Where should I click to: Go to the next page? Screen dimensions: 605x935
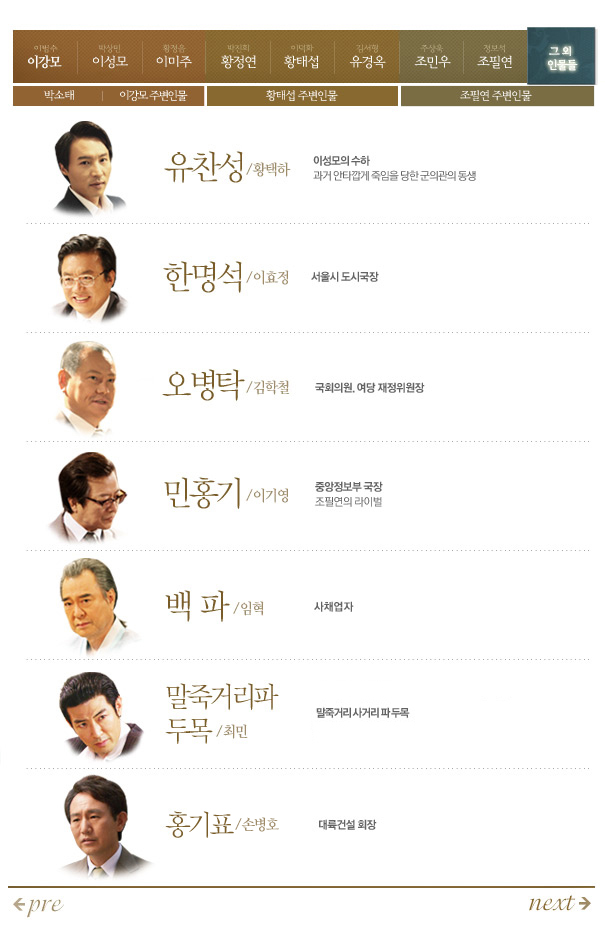click(x=559, y=903)
